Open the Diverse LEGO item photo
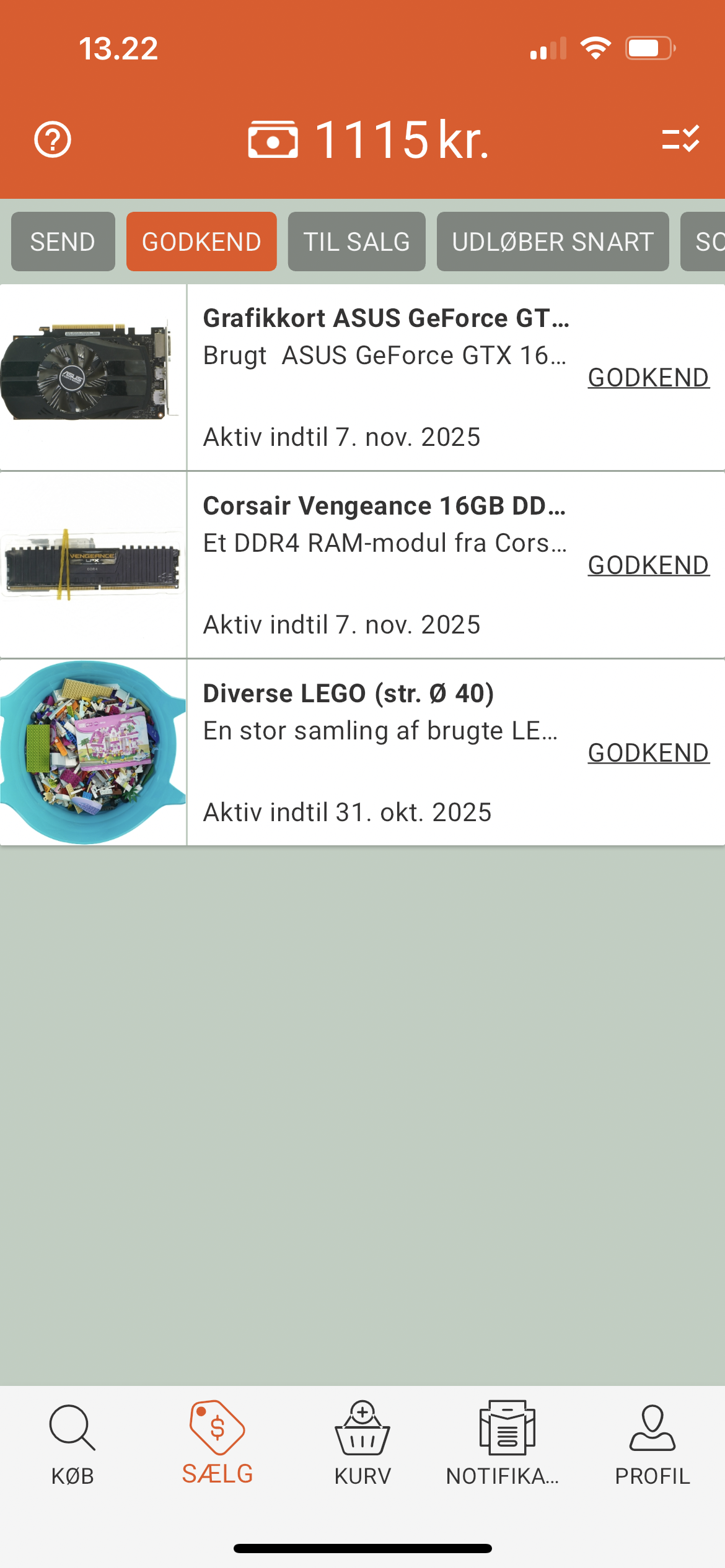Viewport: 725px width, 1568px height. coord(93,752)
